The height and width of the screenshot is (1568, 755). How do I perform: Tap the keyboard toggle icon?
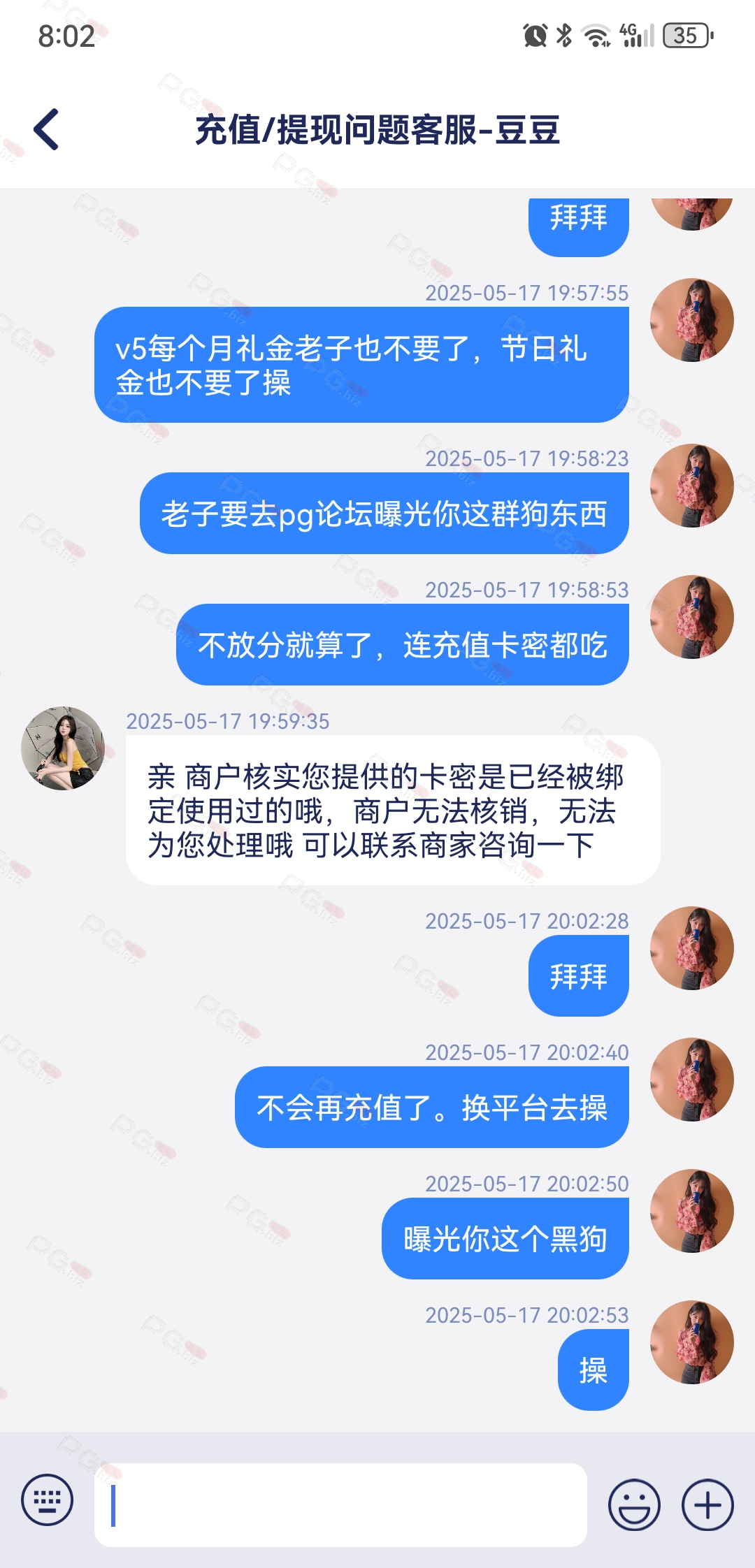click(x=47, y=1500)
